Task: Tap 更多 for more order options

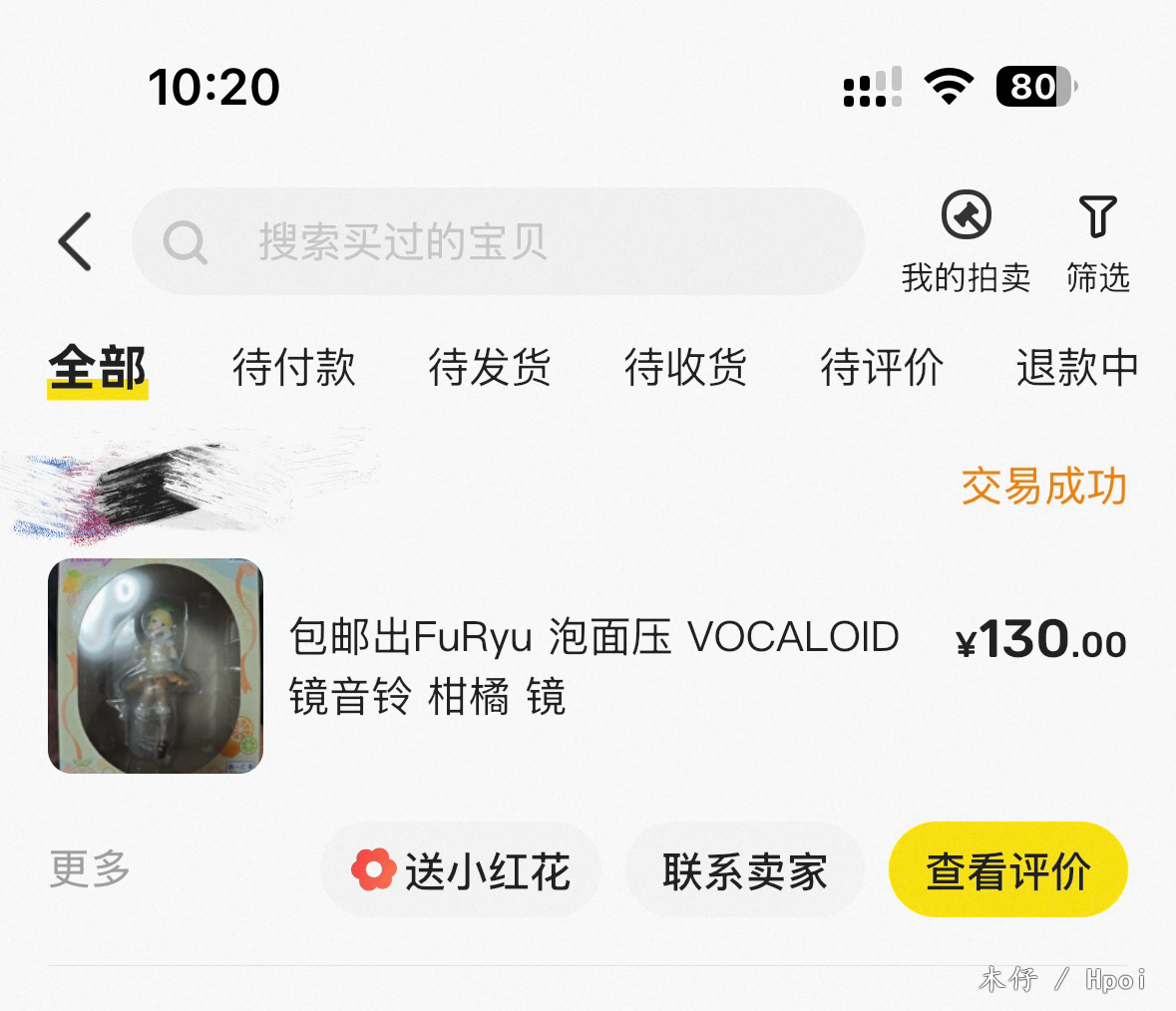Action: pos(90,868)
